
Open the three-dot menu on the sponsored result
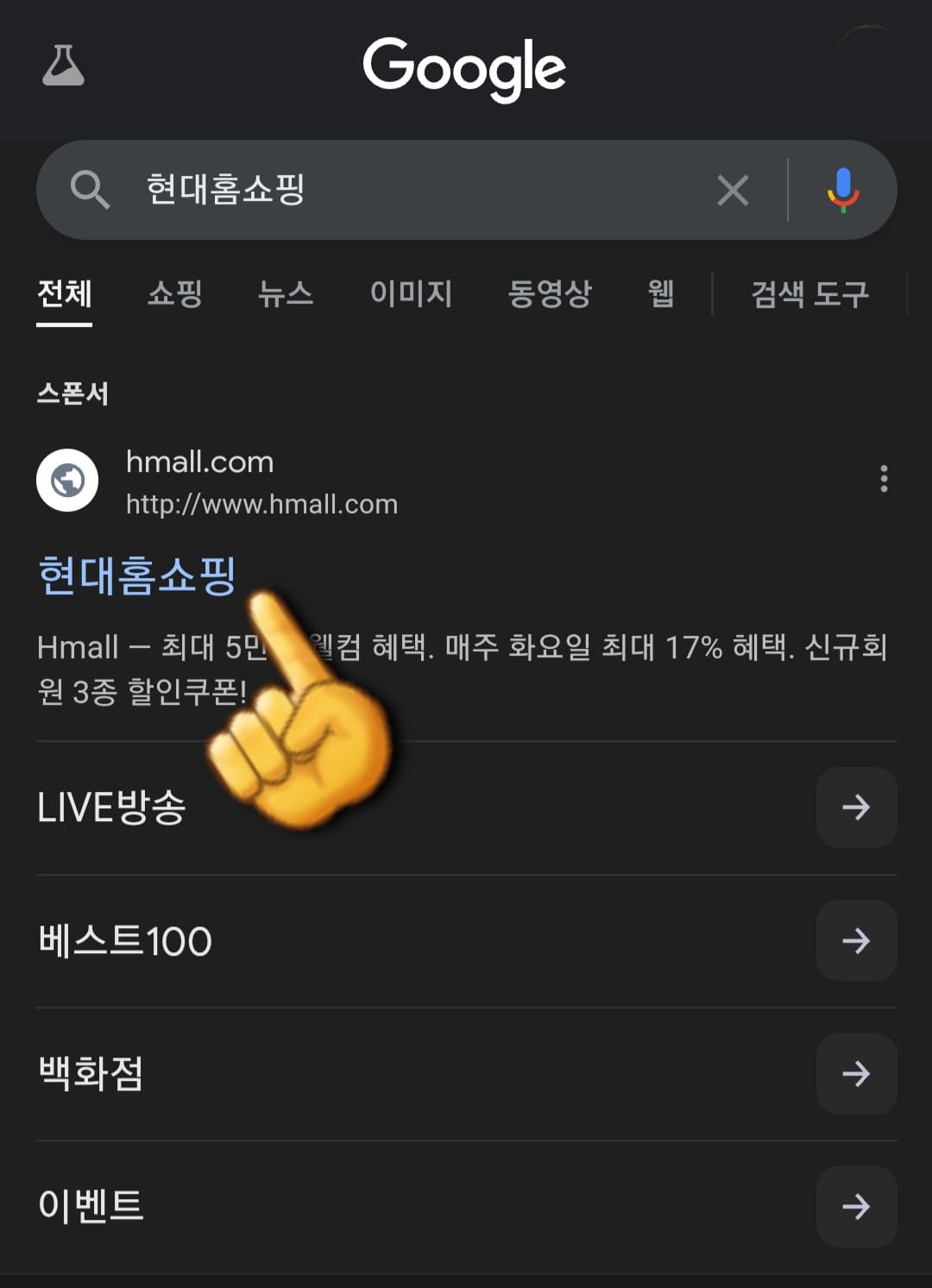[885, 481]
